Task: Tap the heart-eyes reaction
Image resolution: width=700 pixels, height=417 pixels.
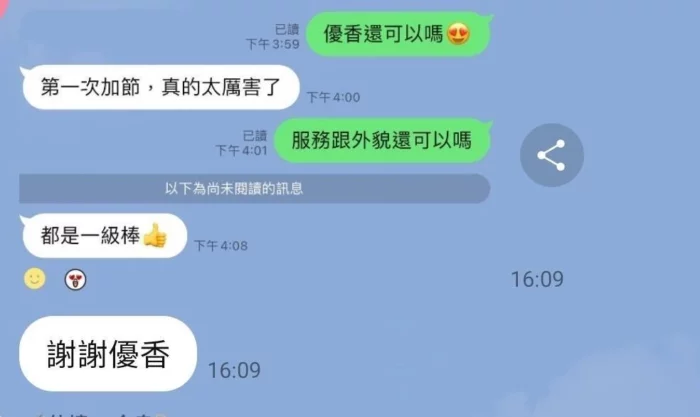Action: (75, 280)
